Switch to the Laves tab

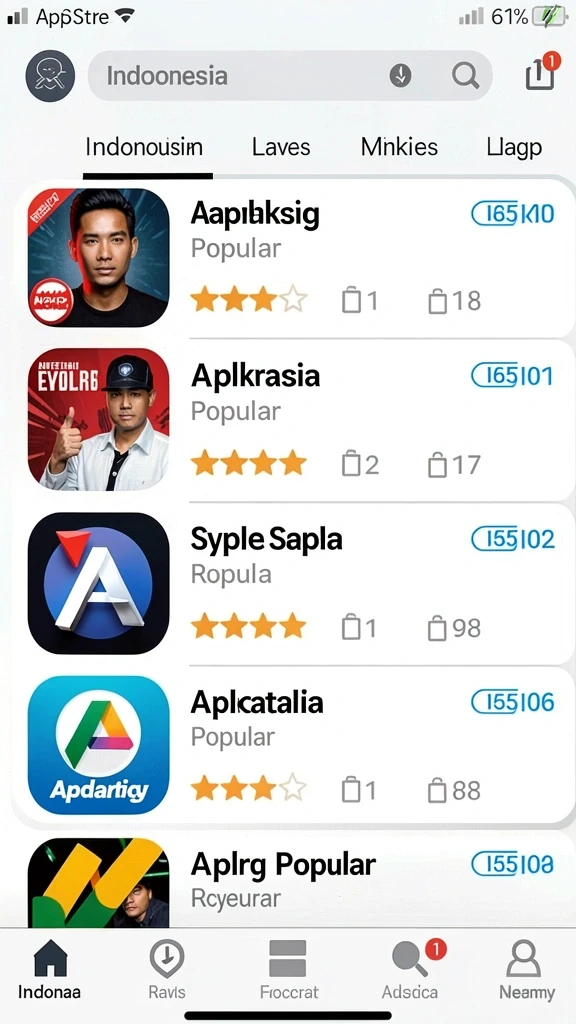281,147
